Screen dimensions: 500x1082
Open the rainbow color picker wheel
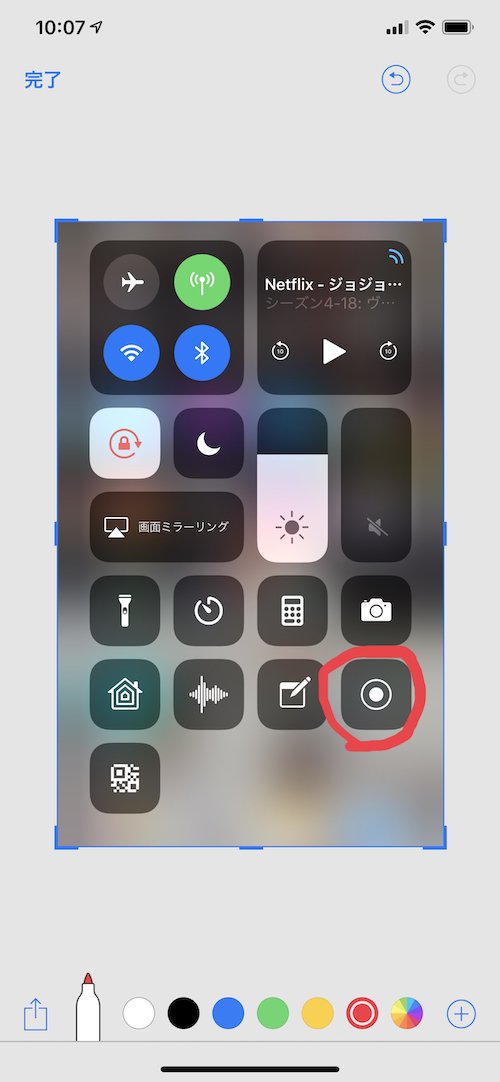(x=407, y=1013)
